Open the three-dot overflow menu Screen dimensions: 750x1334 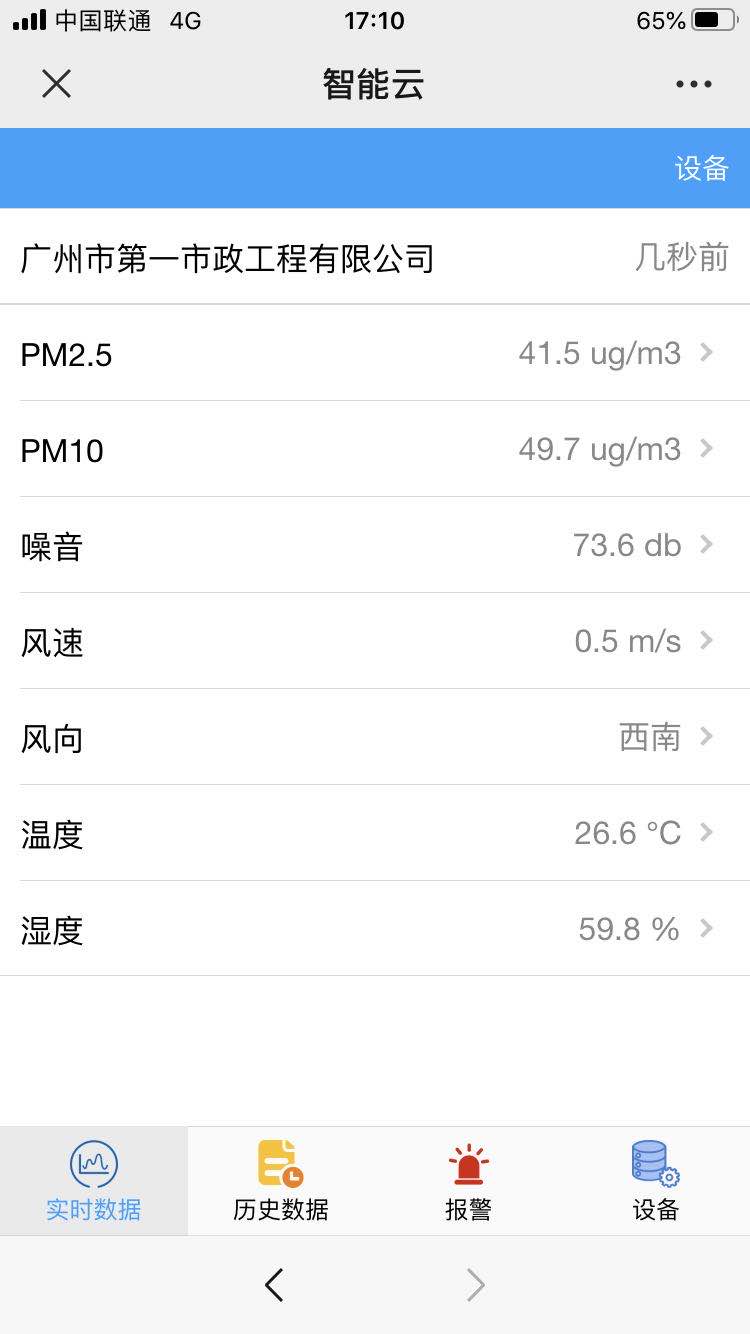(x=693, y=84)
